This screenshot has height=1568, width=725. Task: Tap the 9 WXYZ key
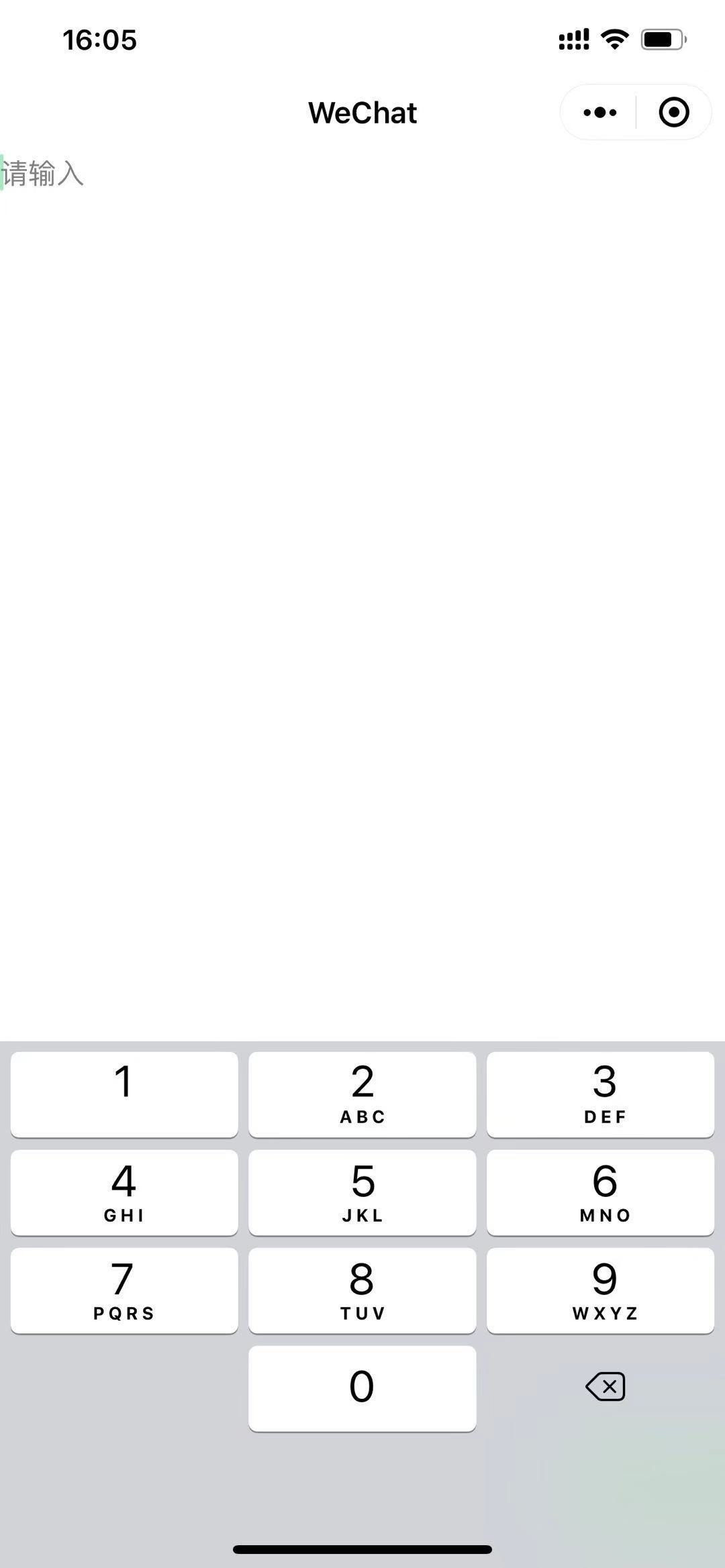point(600,1290)
